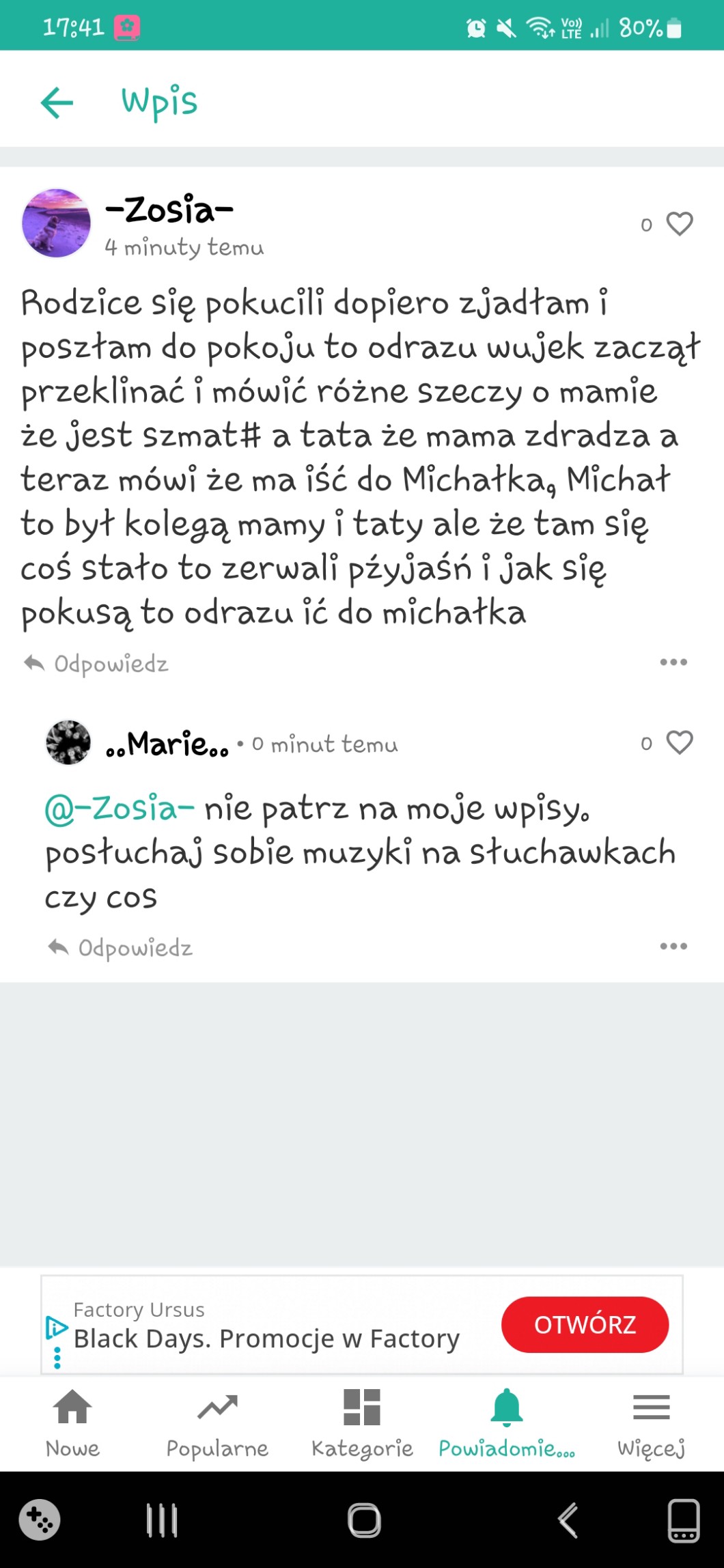Open the three-dot menu on -Zosia-'s post
724x1568 pixels.
tap(673, 662)
